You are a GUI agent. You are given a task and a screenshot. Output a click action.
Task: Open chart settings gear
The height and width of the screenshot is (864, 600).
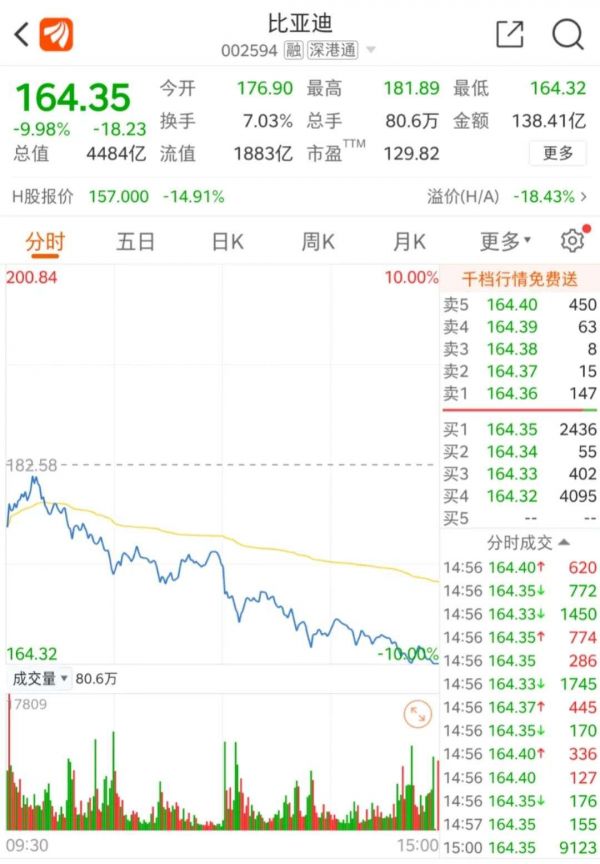point(572,241)
